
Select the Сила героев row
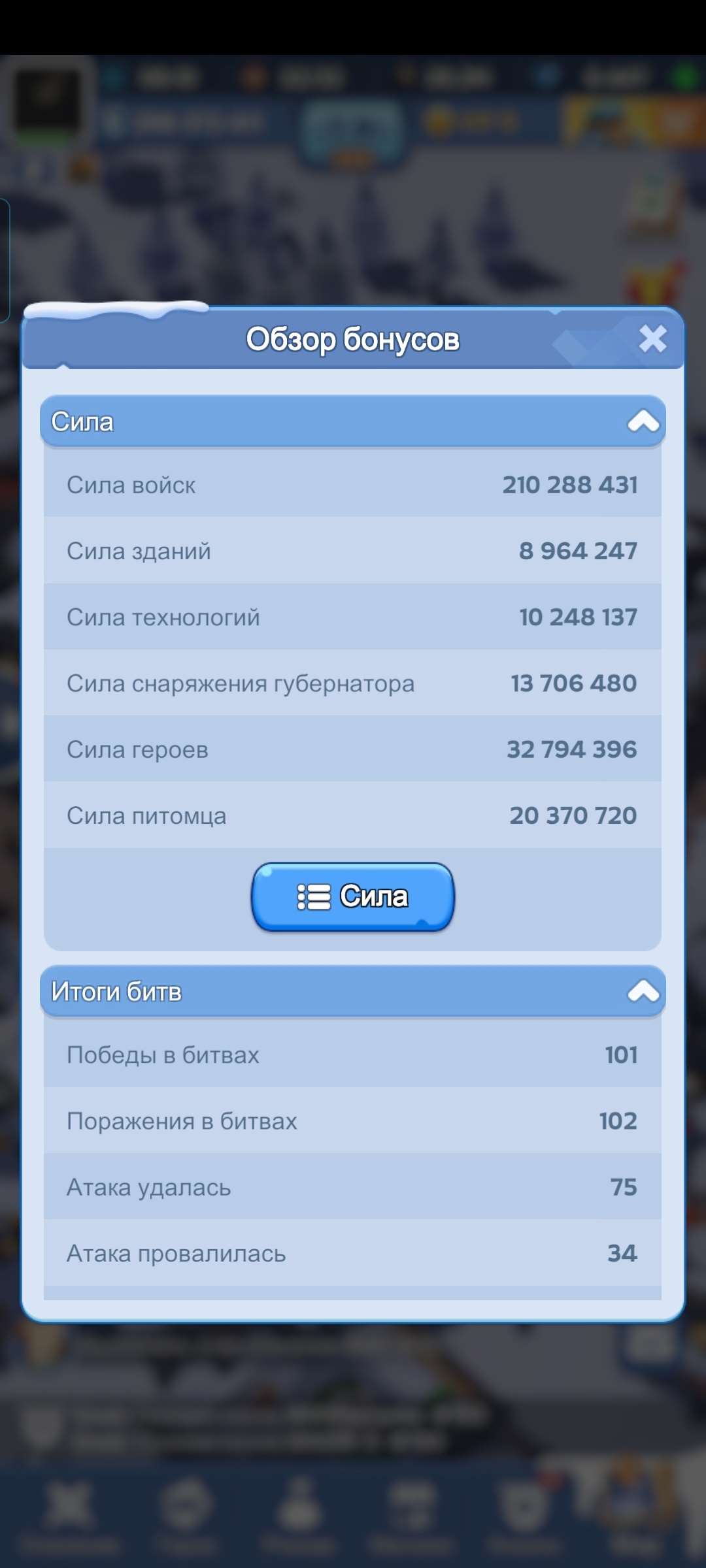pos(353,749)
